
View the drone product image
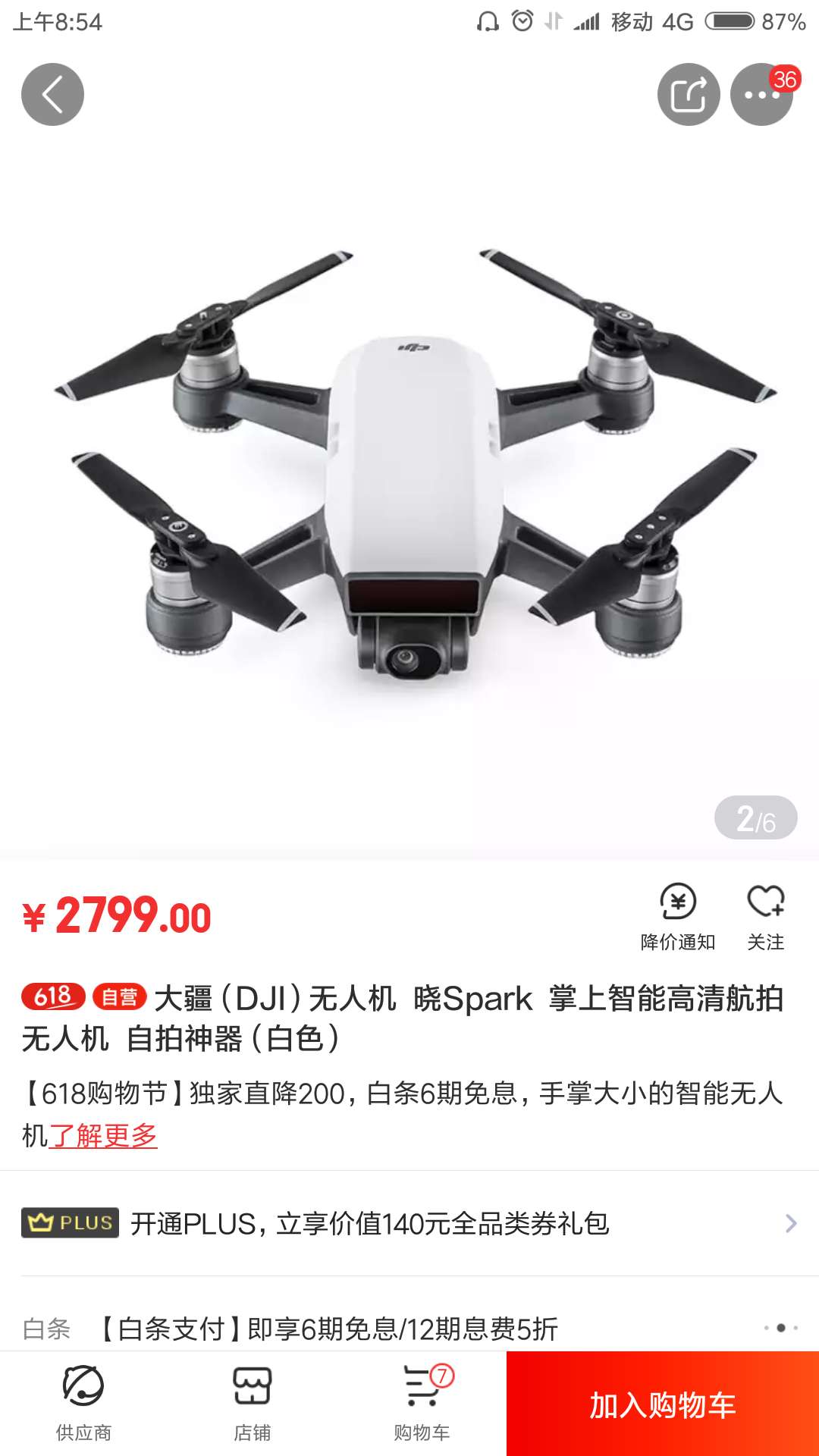point(409,470)
